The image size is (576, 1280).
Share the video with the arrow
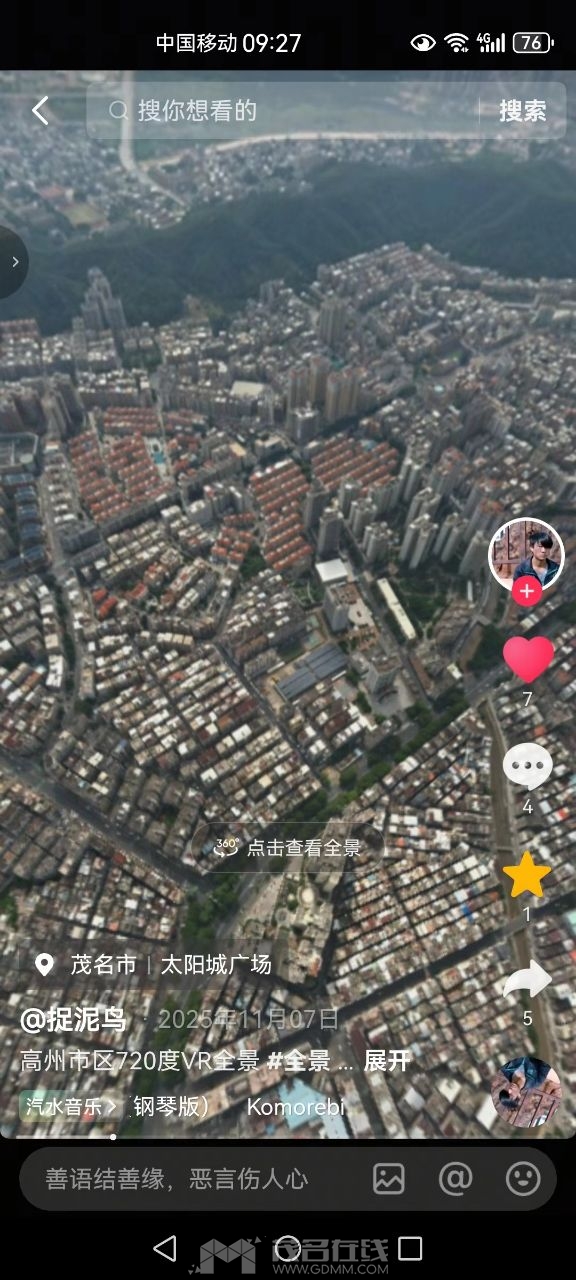527,980
